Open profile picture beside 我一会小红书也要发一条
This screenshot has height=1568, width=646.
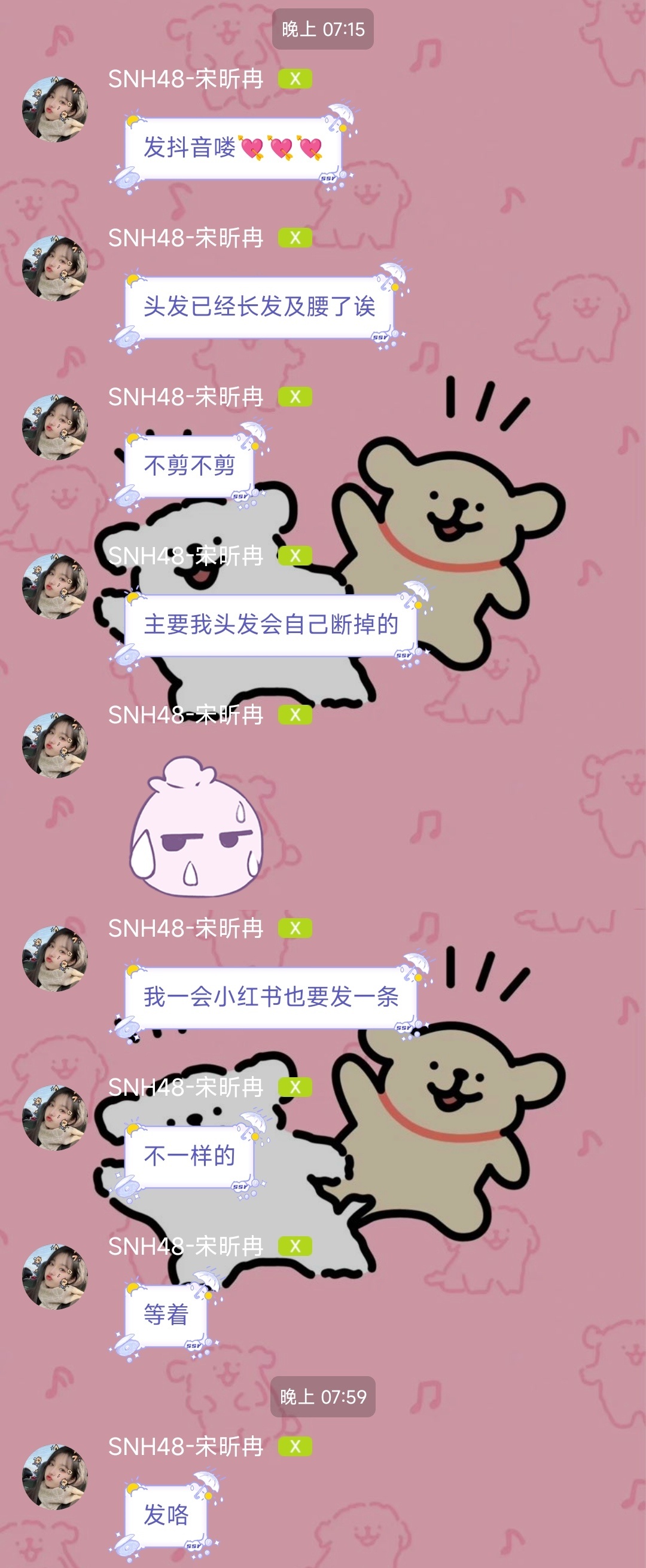55,959
